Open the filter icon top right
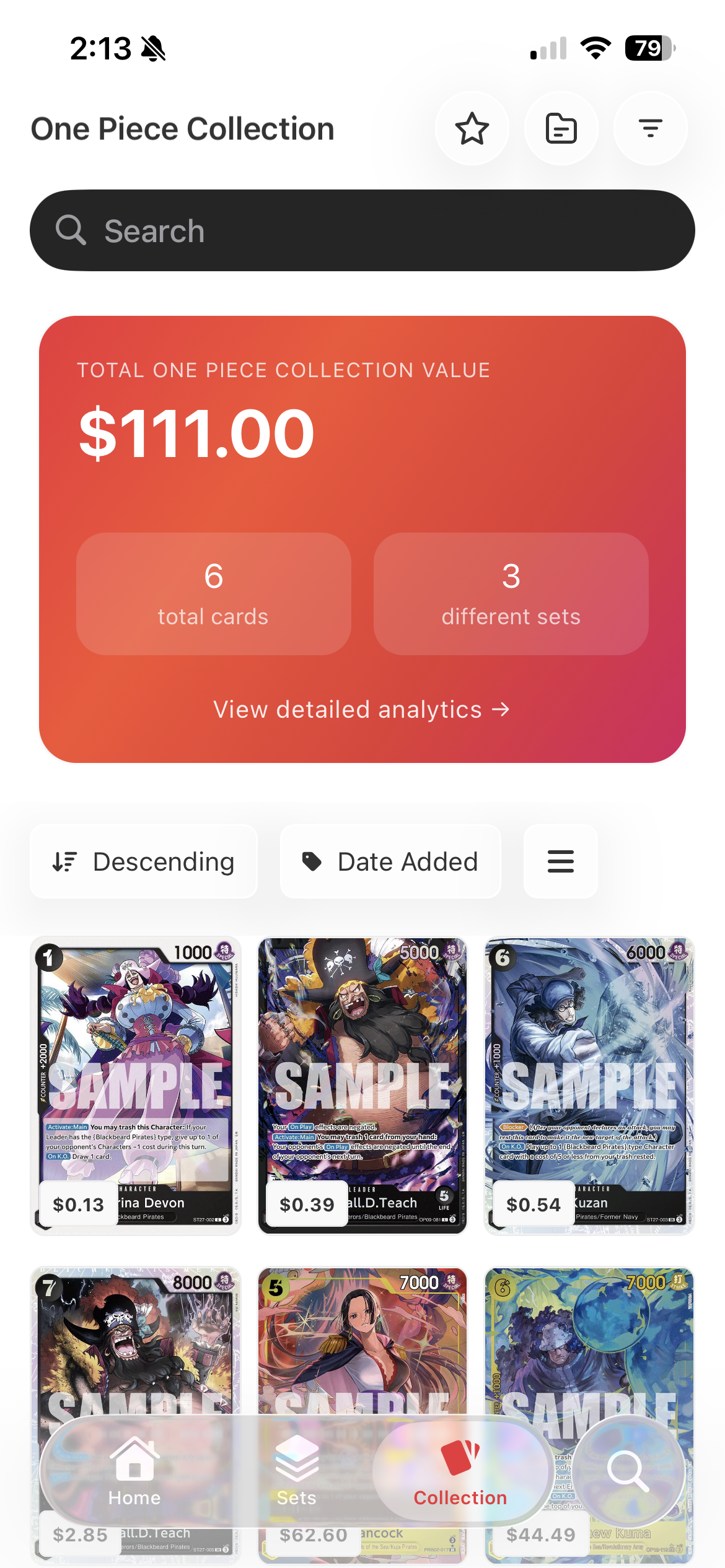 pyautogui.click(x=649, y=128)
